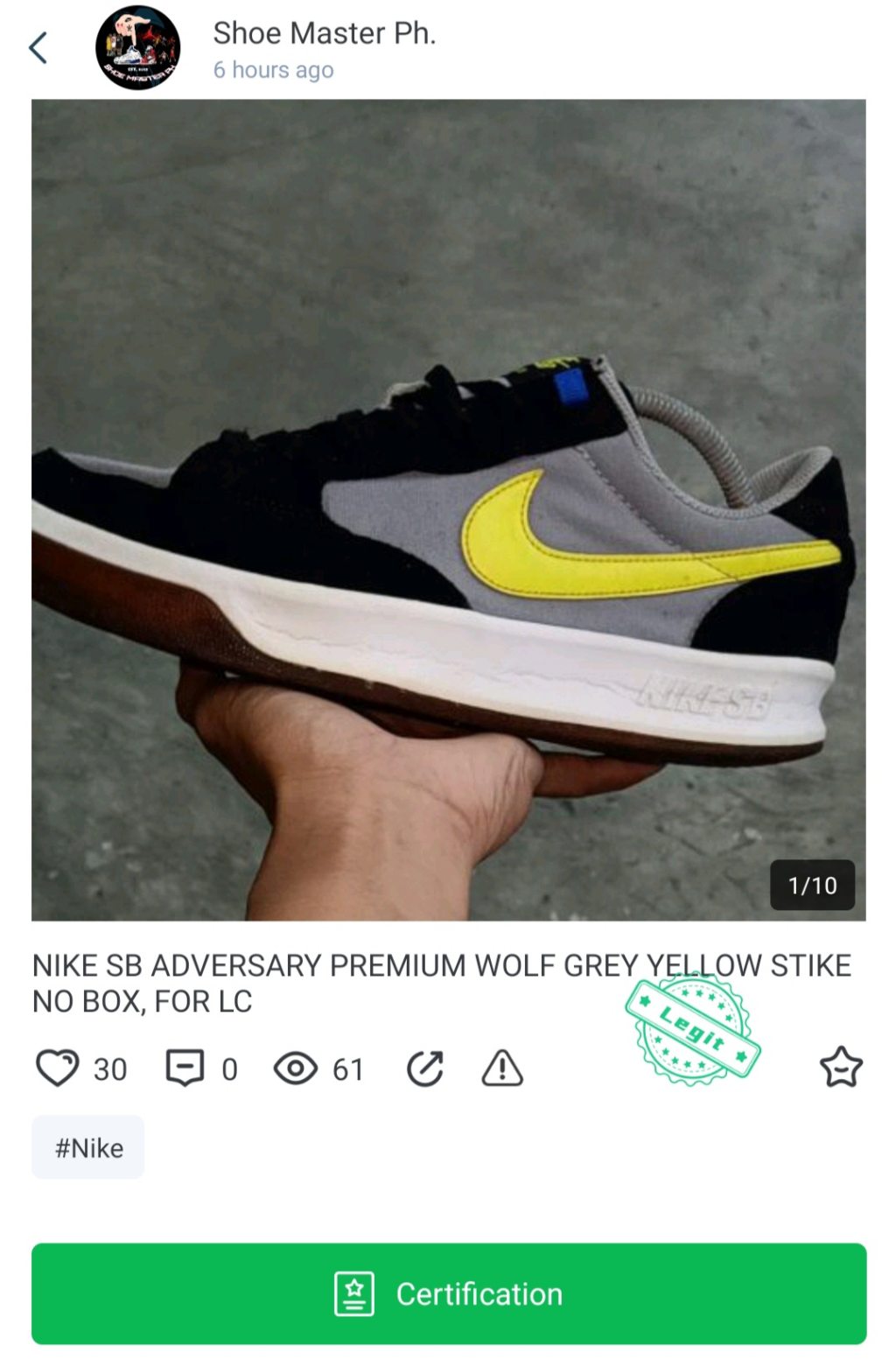Tap the green Certification button
896x1366 pixels.
(x=448, y=1293)
